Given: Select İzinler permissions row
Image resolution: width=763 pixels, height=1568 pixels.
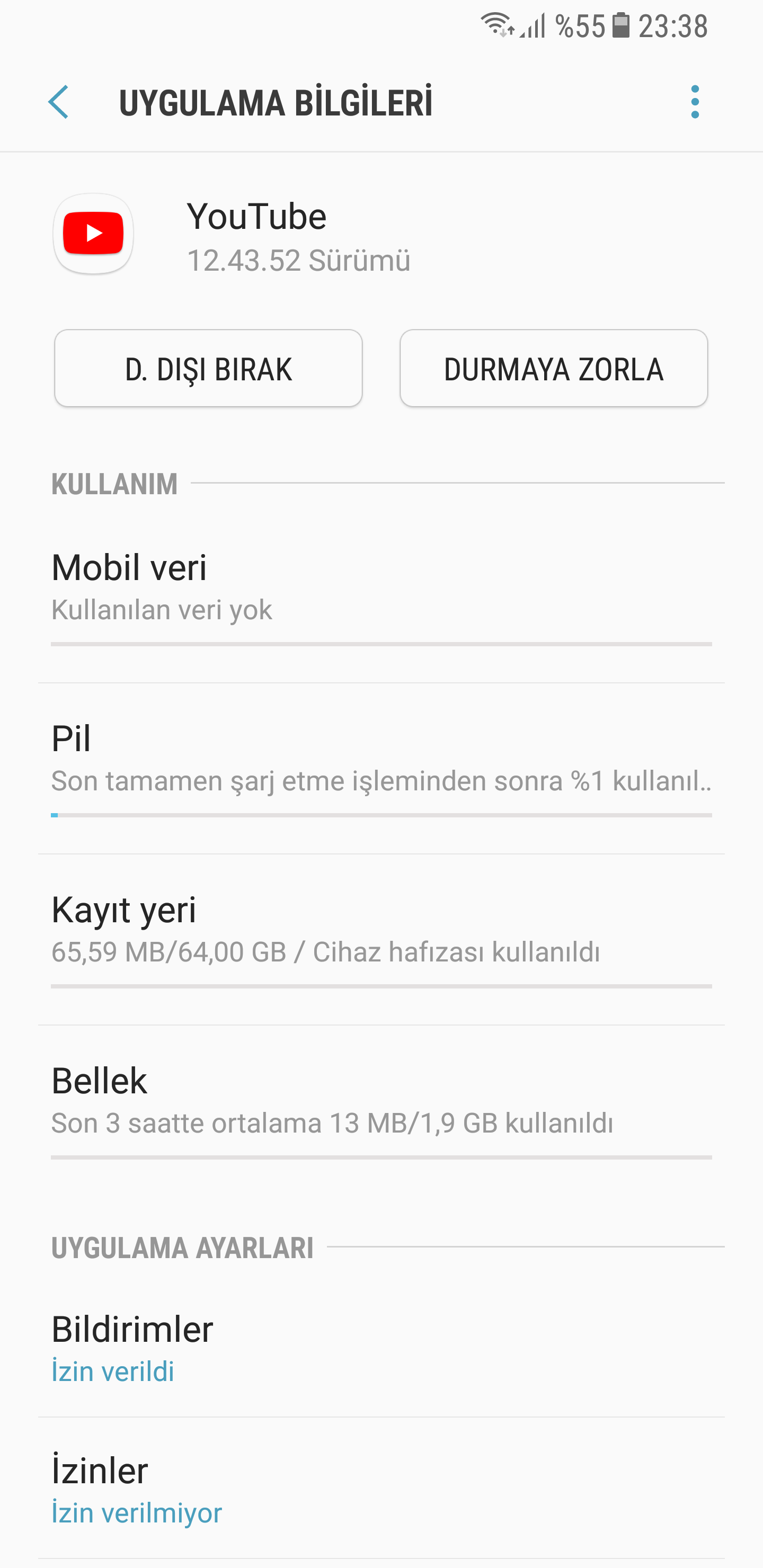Looking at the screenshot, I should coord(381,1490).
